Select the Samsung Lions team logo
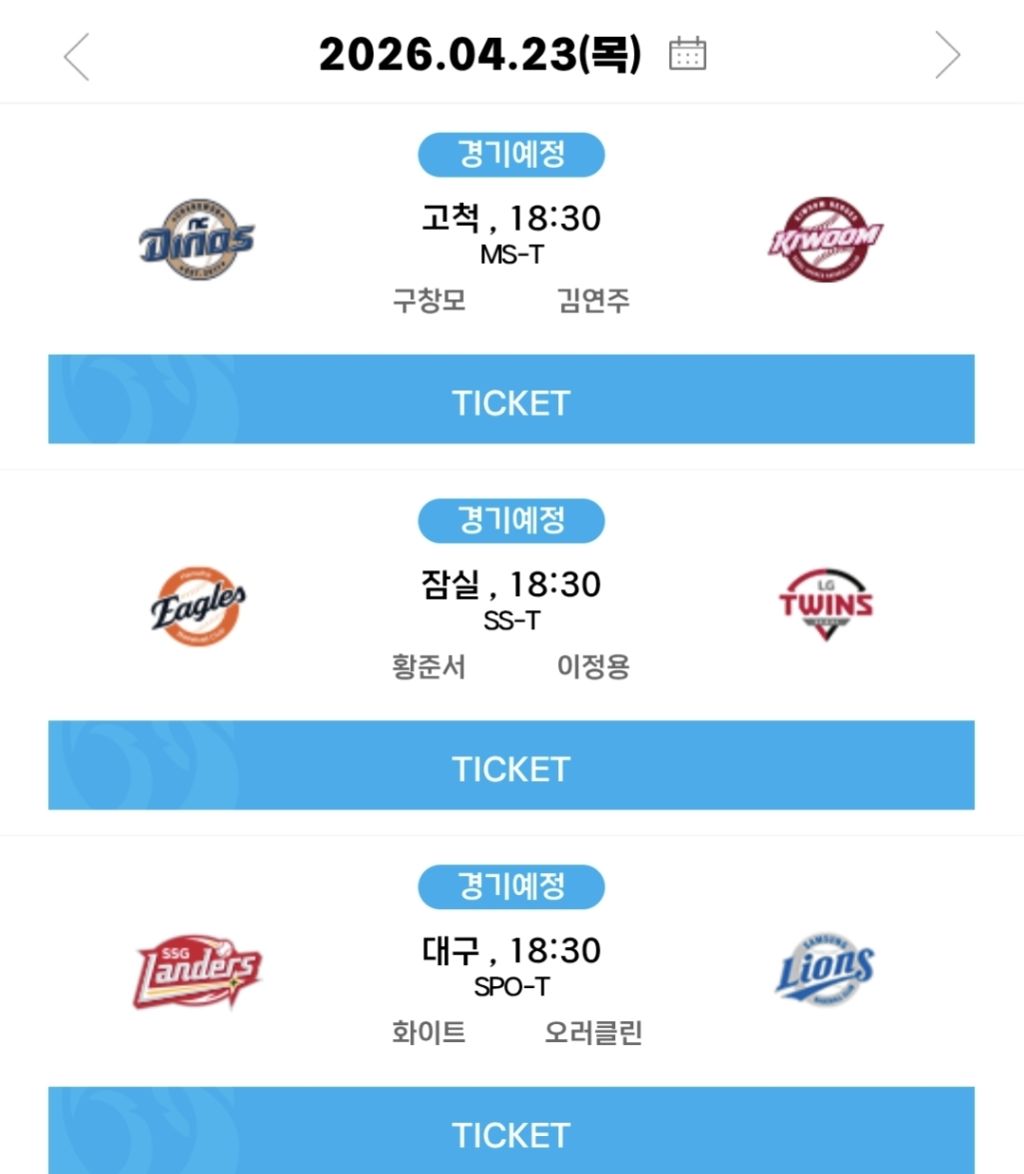This screenshot has width=1024, height=1174. coord(826,968)
